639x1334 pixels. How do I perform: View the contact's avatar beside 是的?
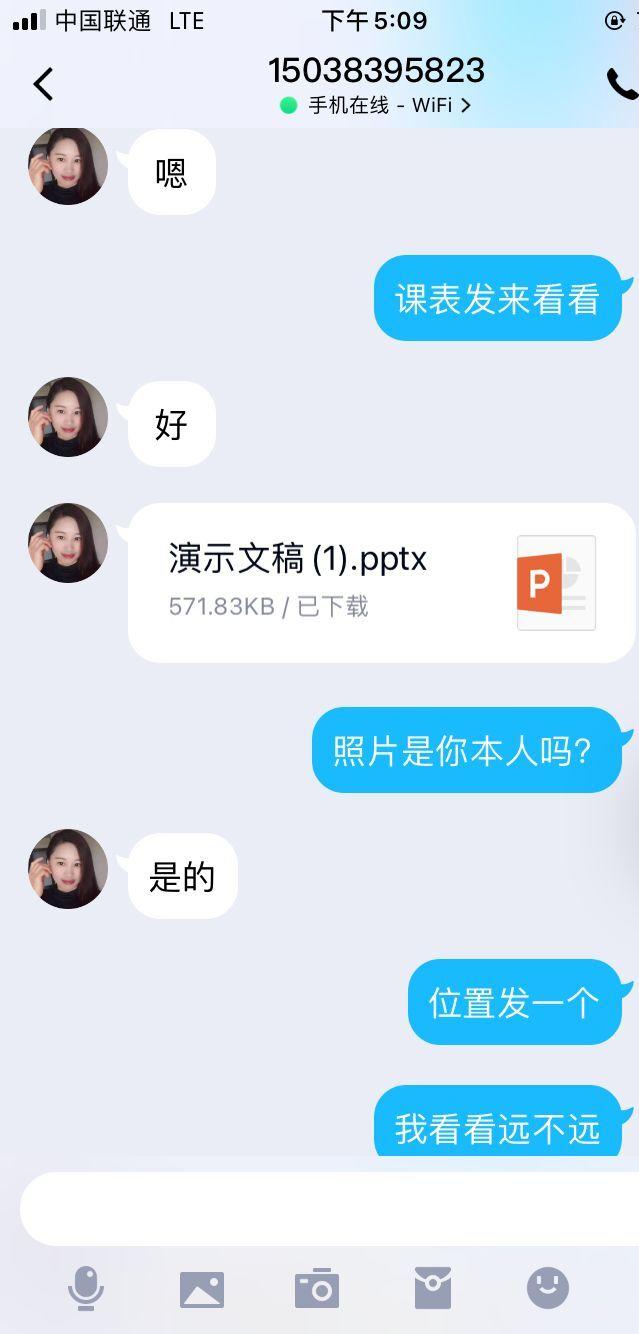[x=68, y=869]
